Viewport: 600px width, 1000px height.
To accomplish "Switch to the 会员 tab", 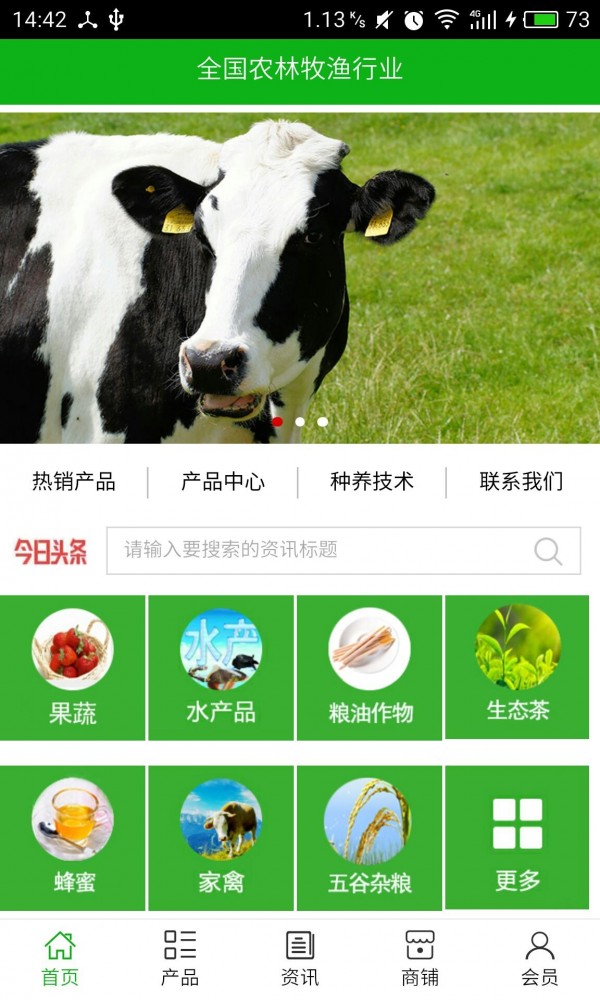I will click(x=540, y=958).
